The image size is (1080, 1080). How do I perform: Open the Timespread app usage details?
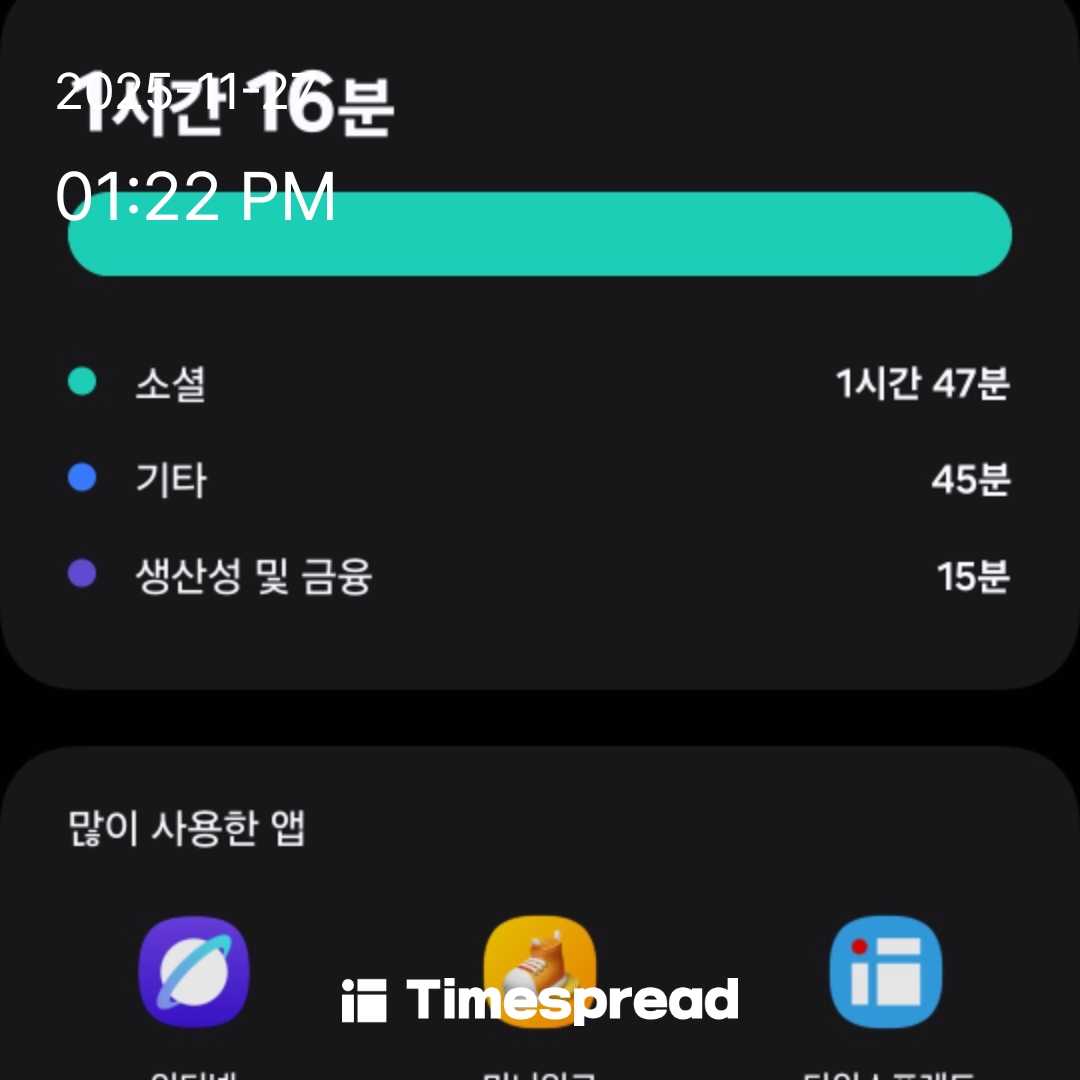click(x=885, y=972)
